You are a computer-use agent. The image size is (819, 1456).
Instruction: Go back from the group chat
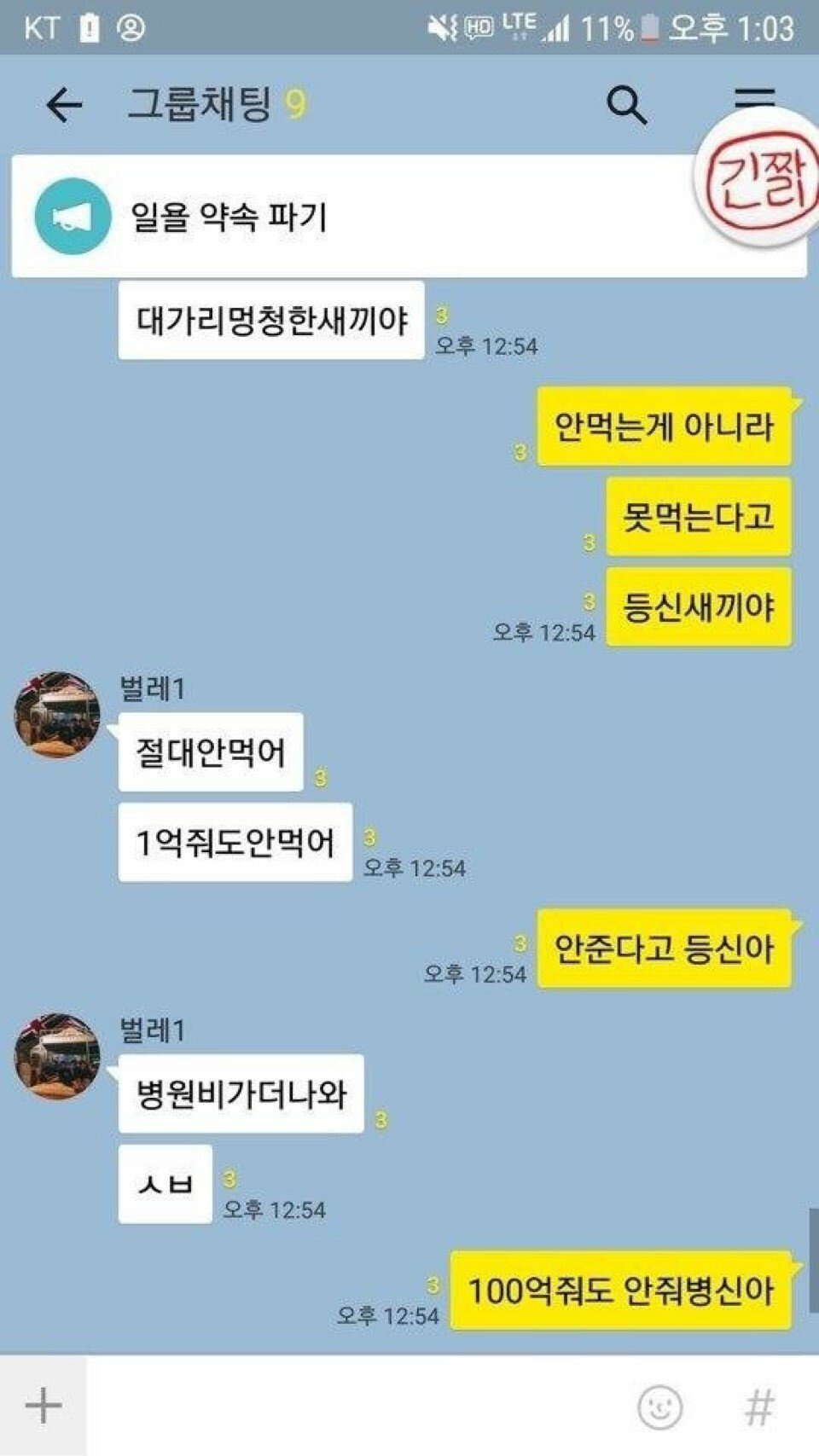(64, 106)
